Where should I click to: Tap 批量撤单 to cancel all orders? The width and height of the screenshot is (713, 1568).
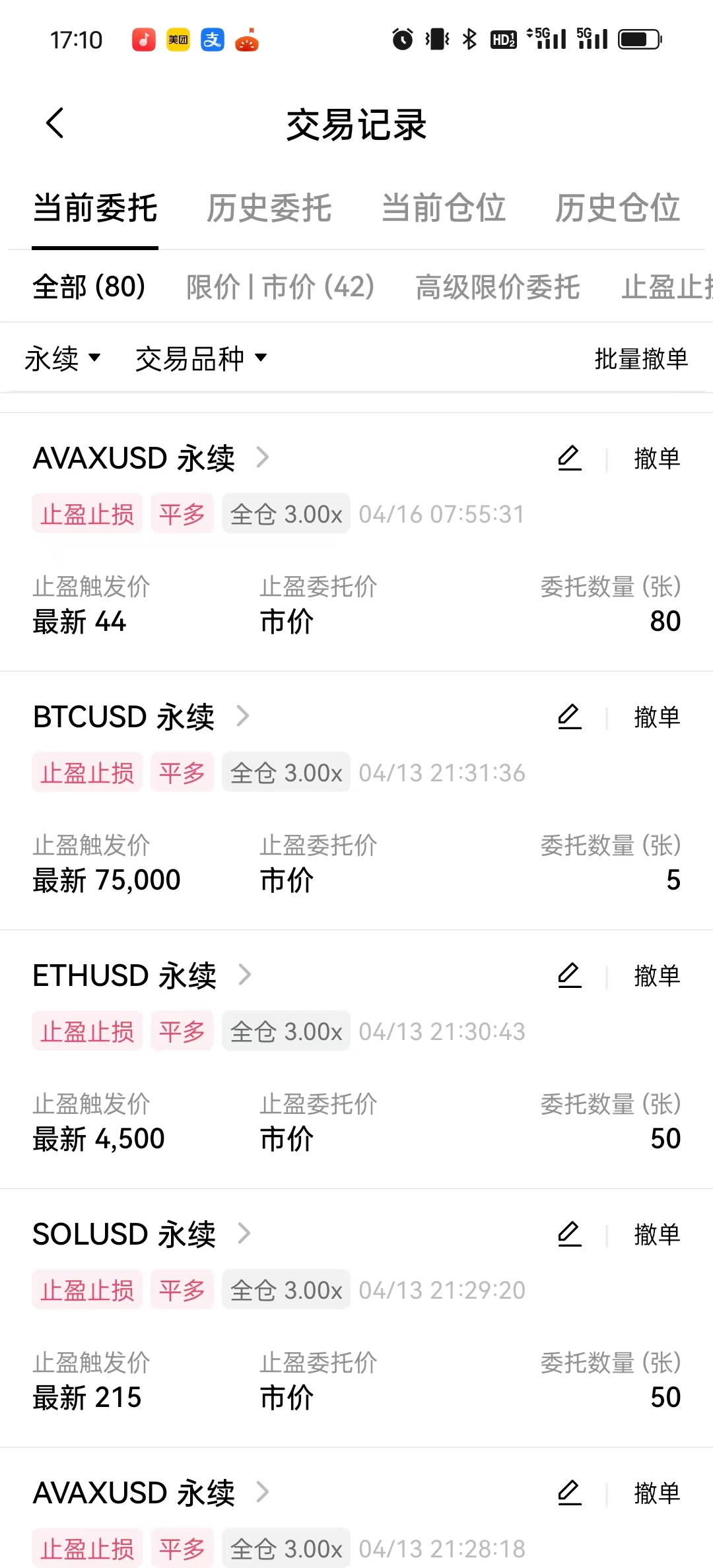click(x=641, y=358)
